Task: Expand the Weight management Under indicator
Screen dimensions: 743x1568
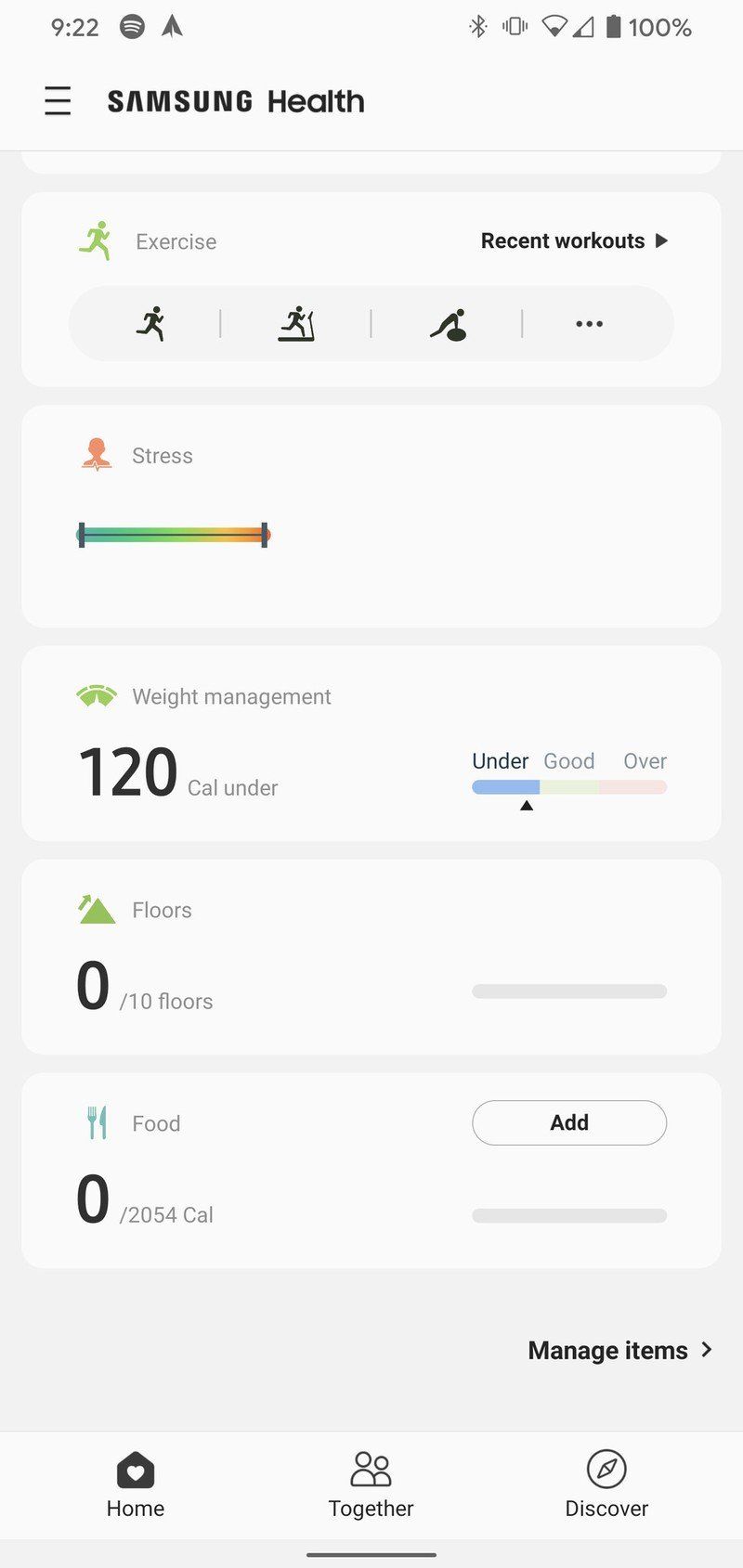Action: 500,761
